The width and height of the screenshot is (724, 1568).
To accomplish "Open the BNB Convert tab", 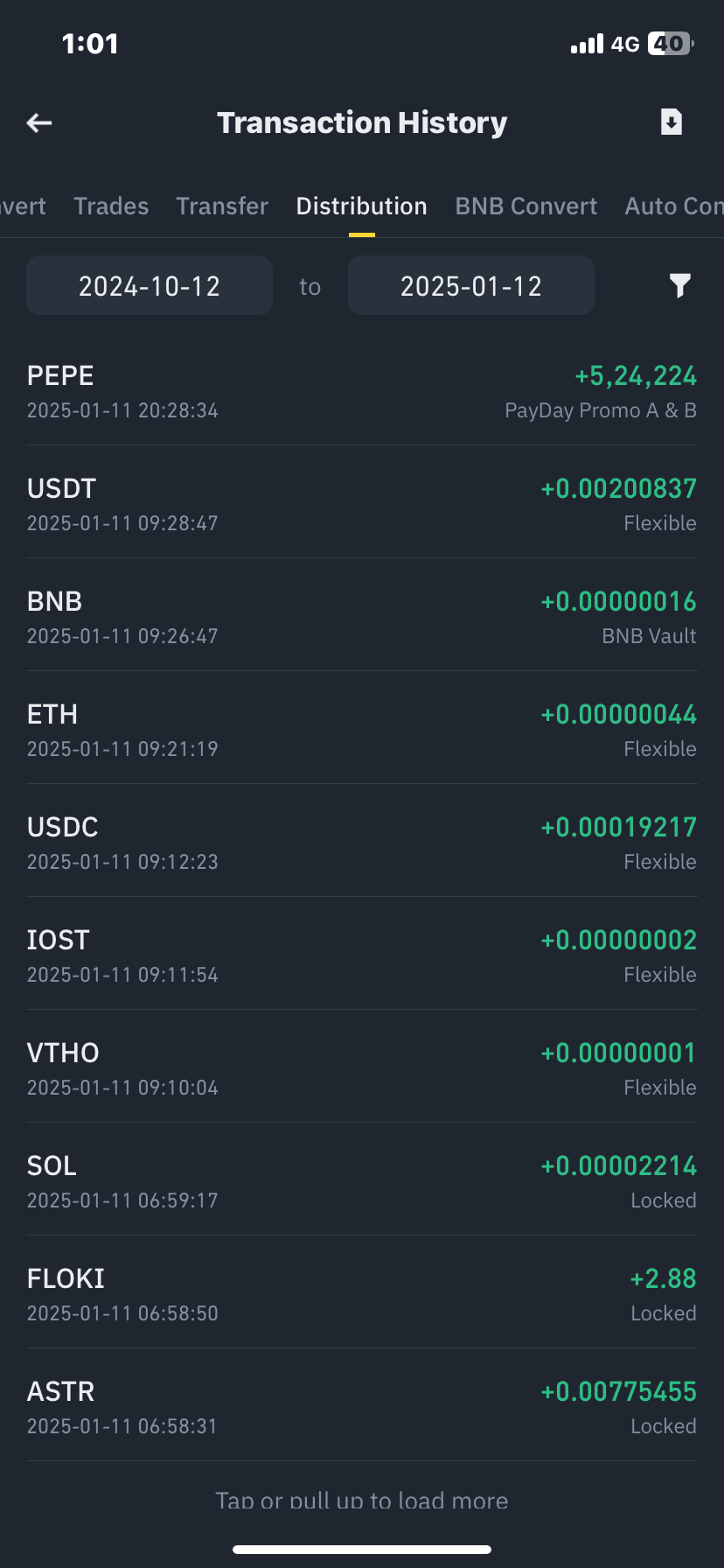I will click(526, 206).
